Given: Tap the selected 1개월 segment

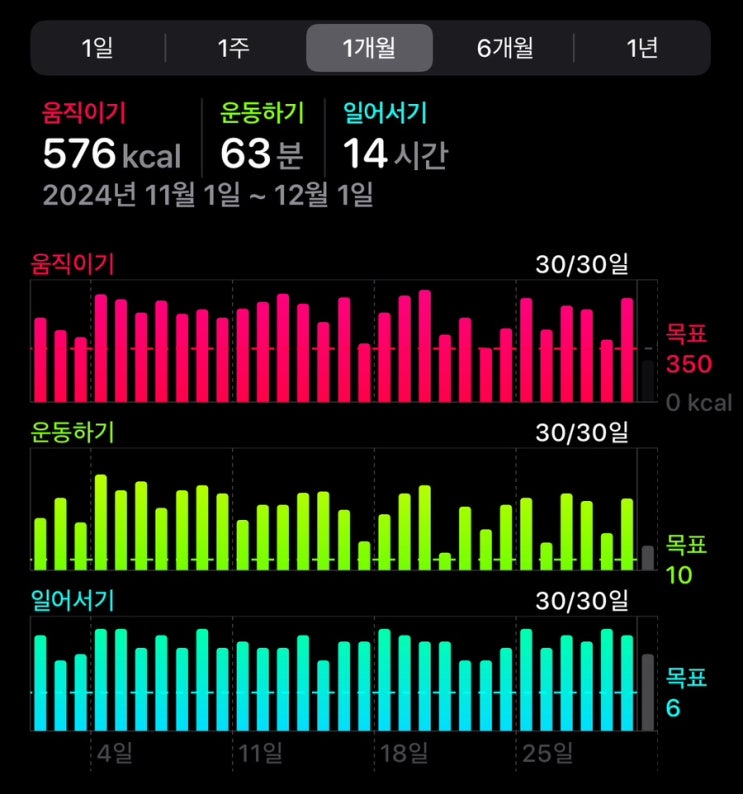Looking at the screenshot, I should click(x=369, y=48).
